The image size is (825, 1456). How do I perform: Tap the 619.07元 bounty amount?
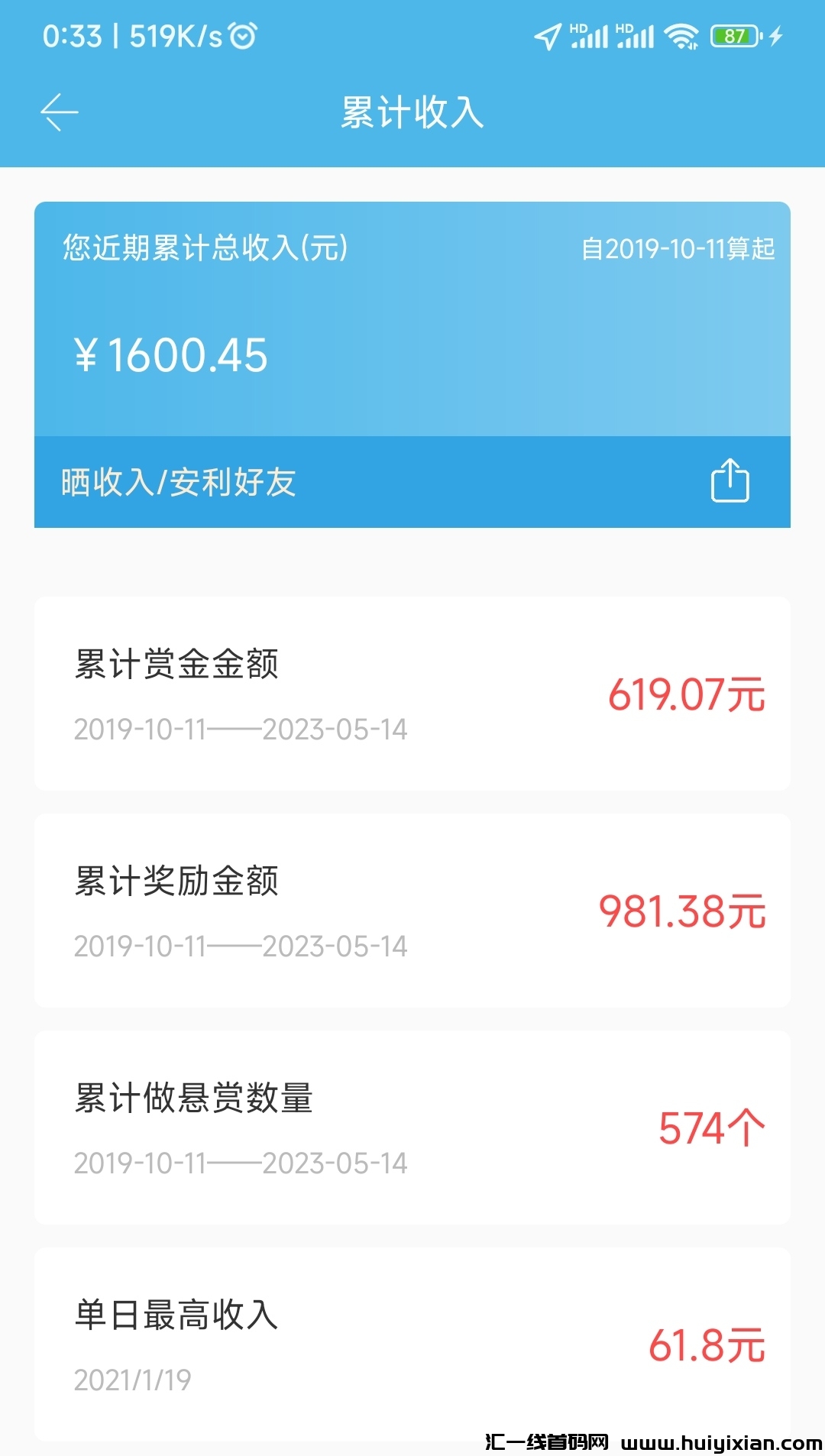coord(687,694)
